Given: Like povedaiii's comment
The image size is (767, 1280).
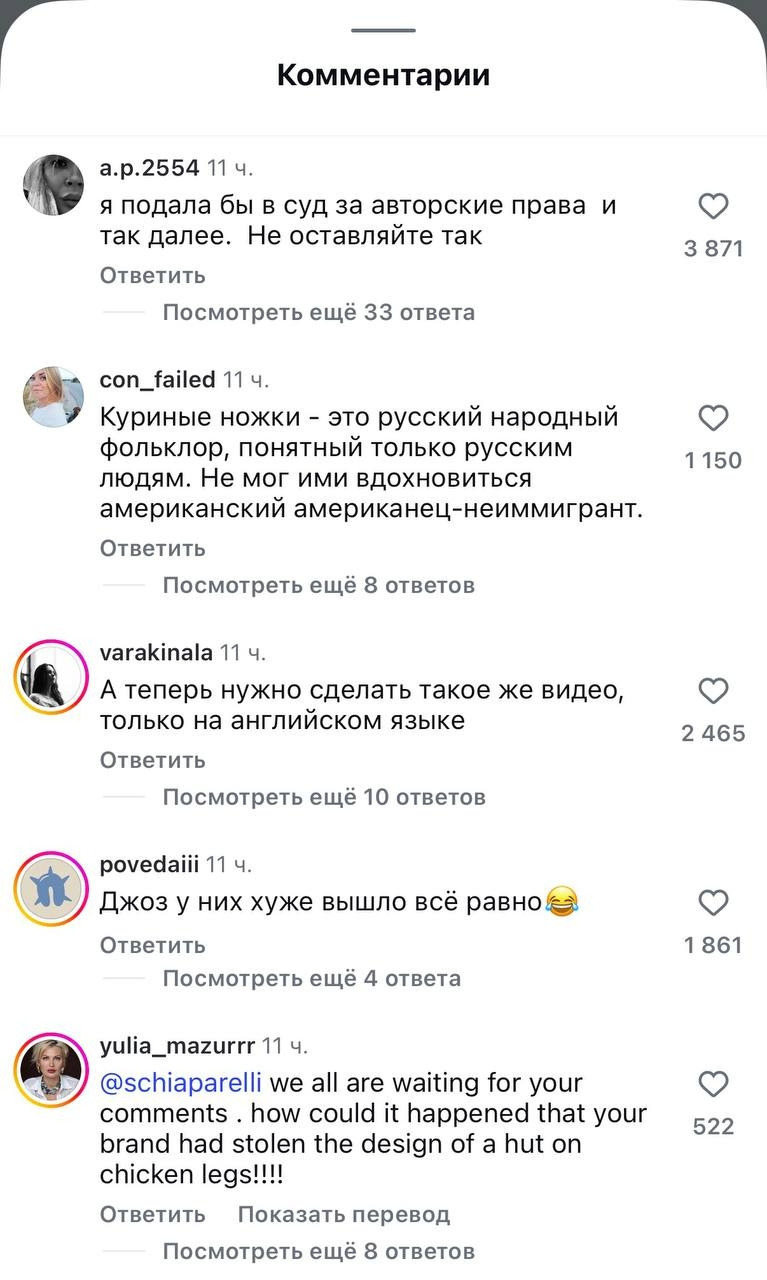Looking at the screenshot, I should point(712,903).
